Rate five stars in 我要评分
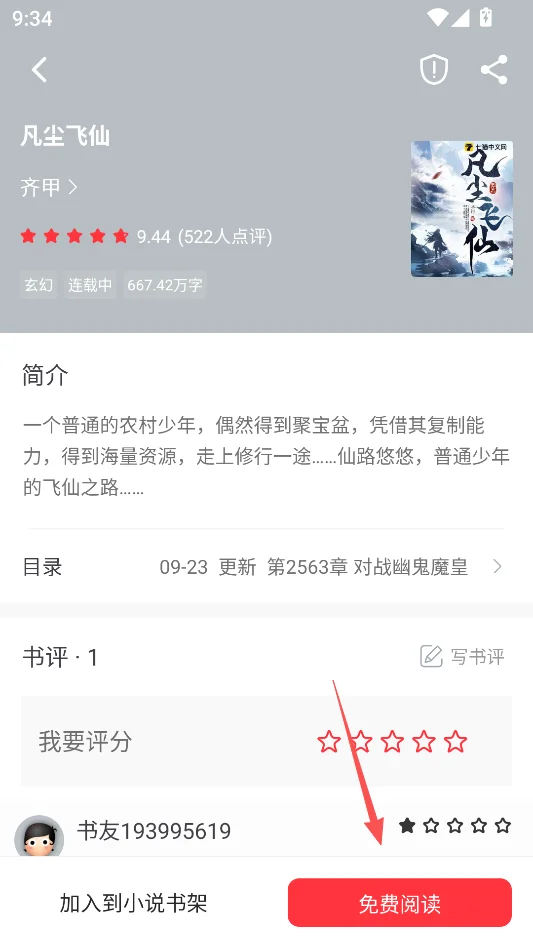The width and height of the screenshot is (533, 948). pos(455,741)
